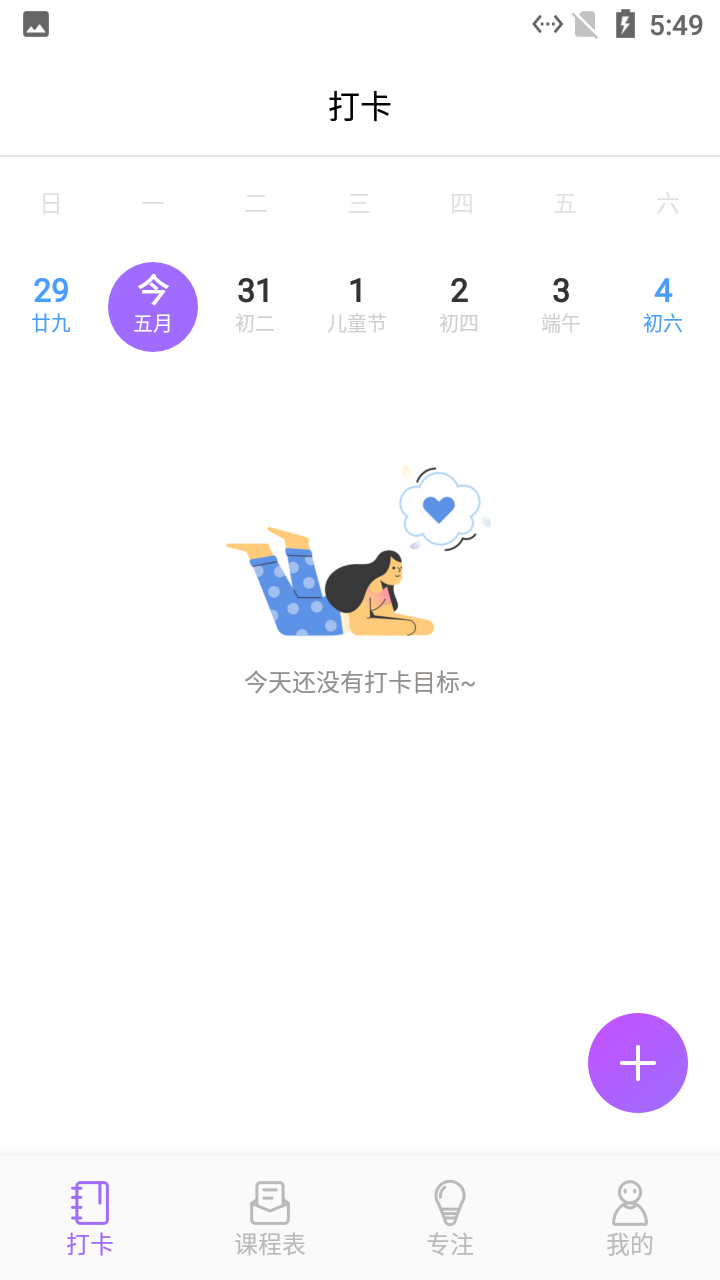Click the gallery icon in the status bar
This screenshot has height=1280, width=720.
[36, 24]
